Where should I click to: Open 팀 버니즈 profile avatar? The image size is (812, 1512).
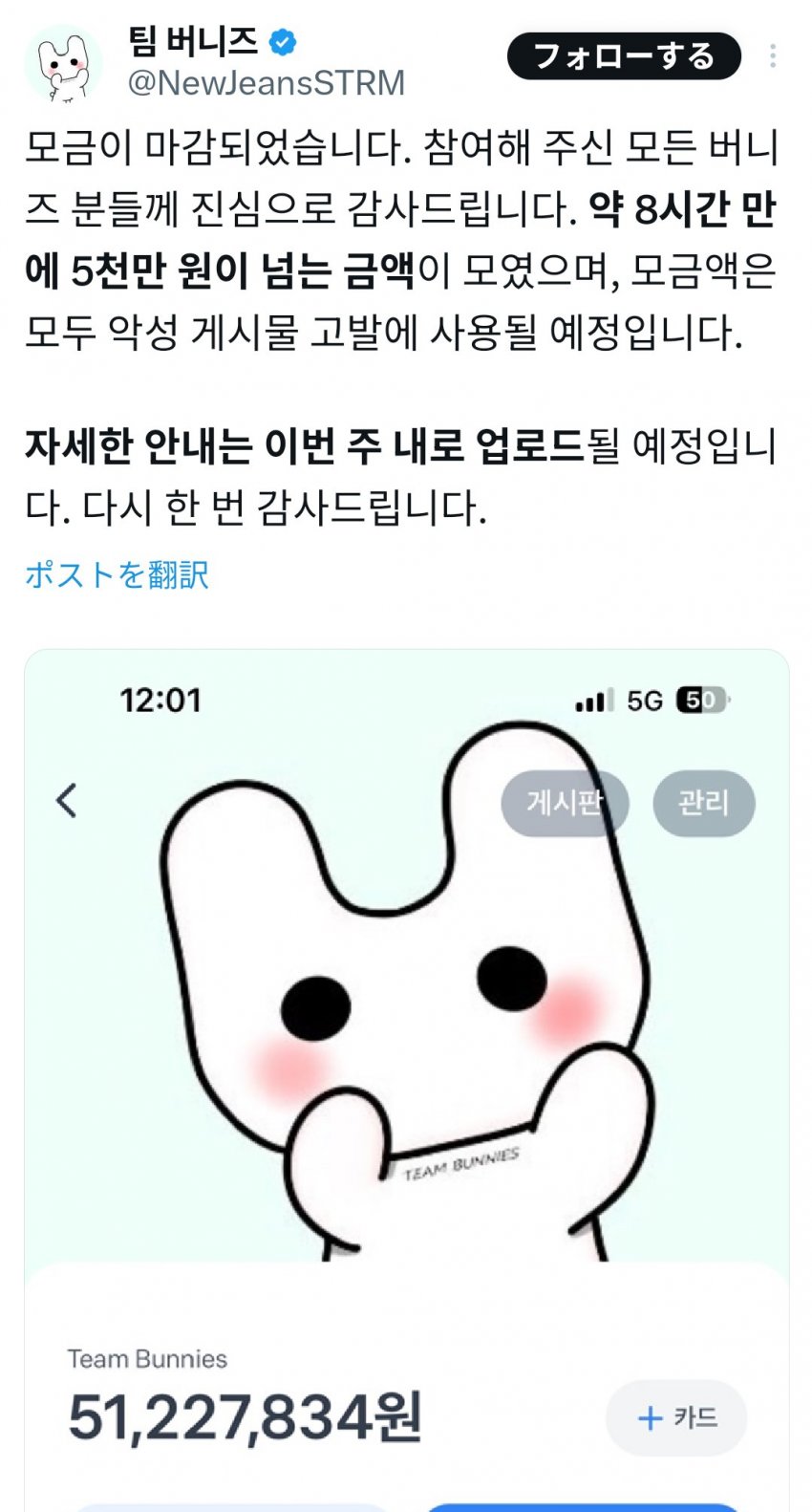pyautogui.click(x=63, y=63)
